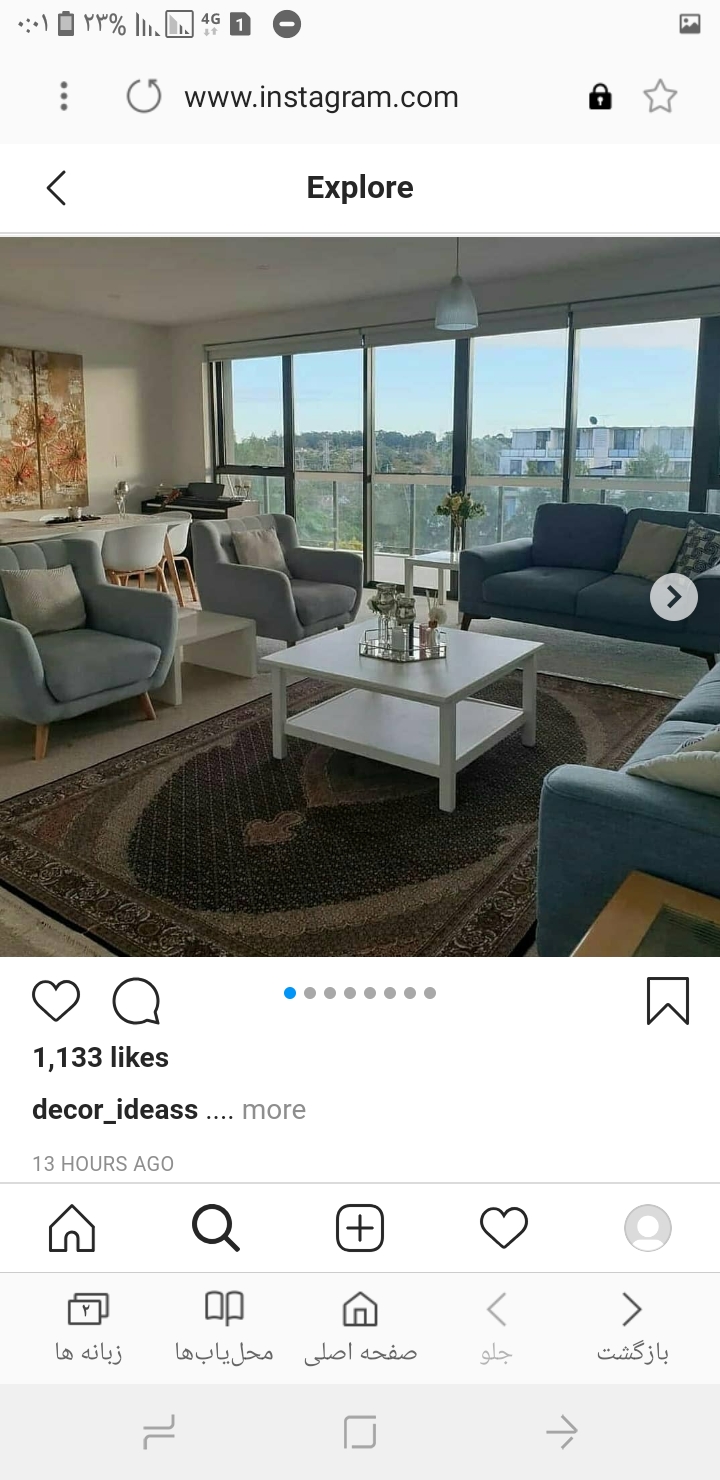Open comments on the post
720x1480 pixels.
(136, 1001)
